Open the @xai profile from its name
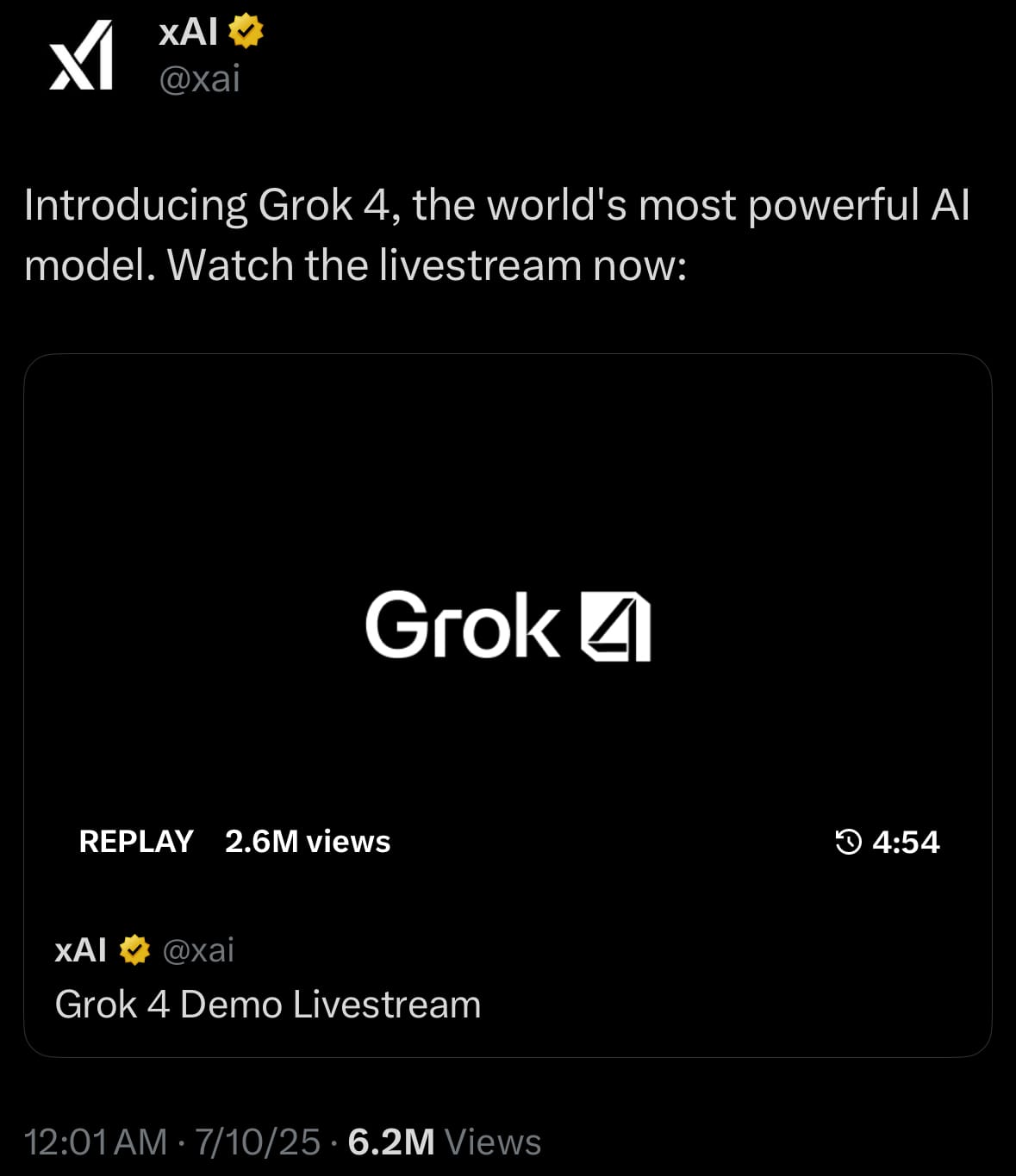 188,33
